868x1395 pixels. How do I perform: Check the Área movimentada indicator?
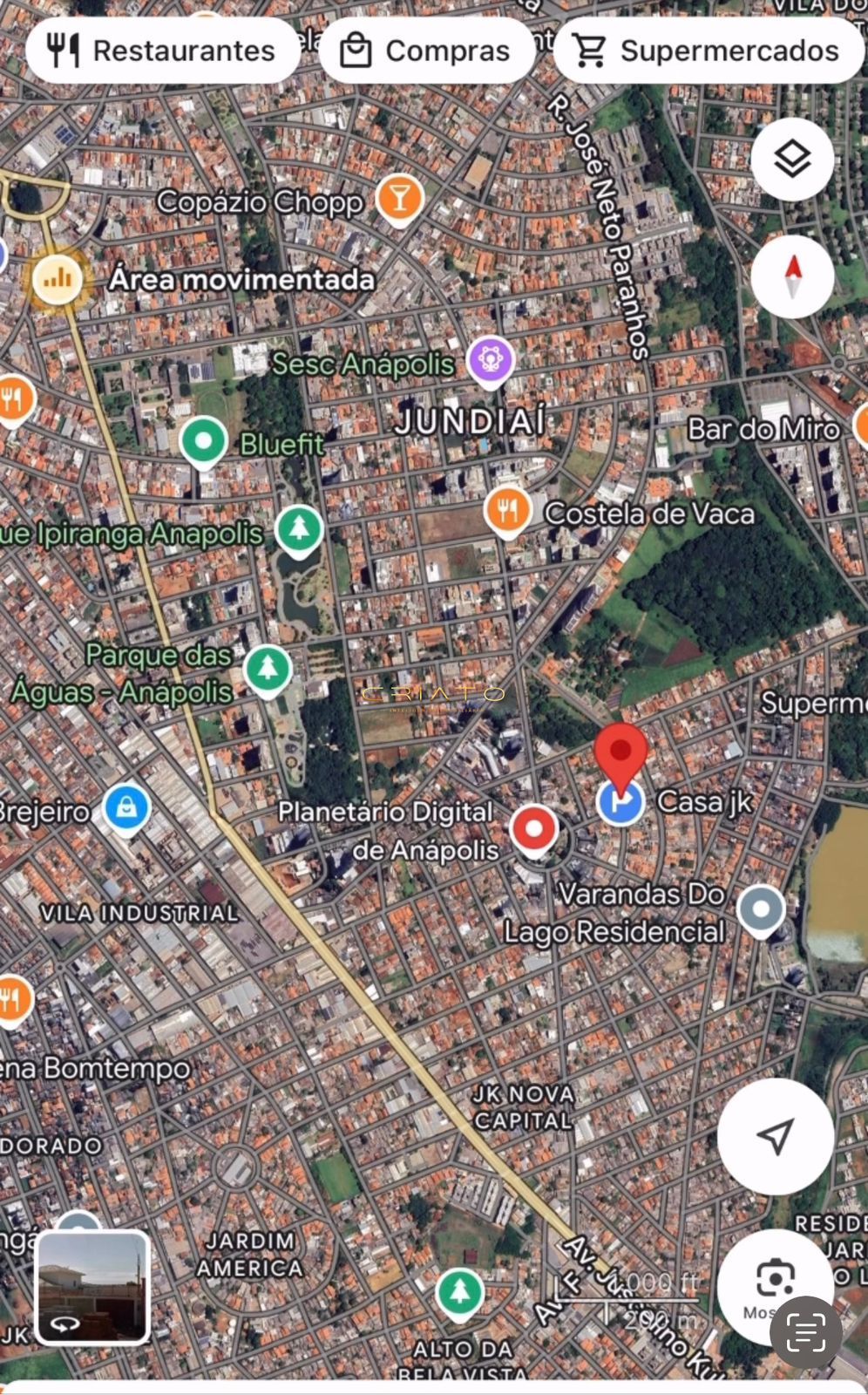coord(58,279)
